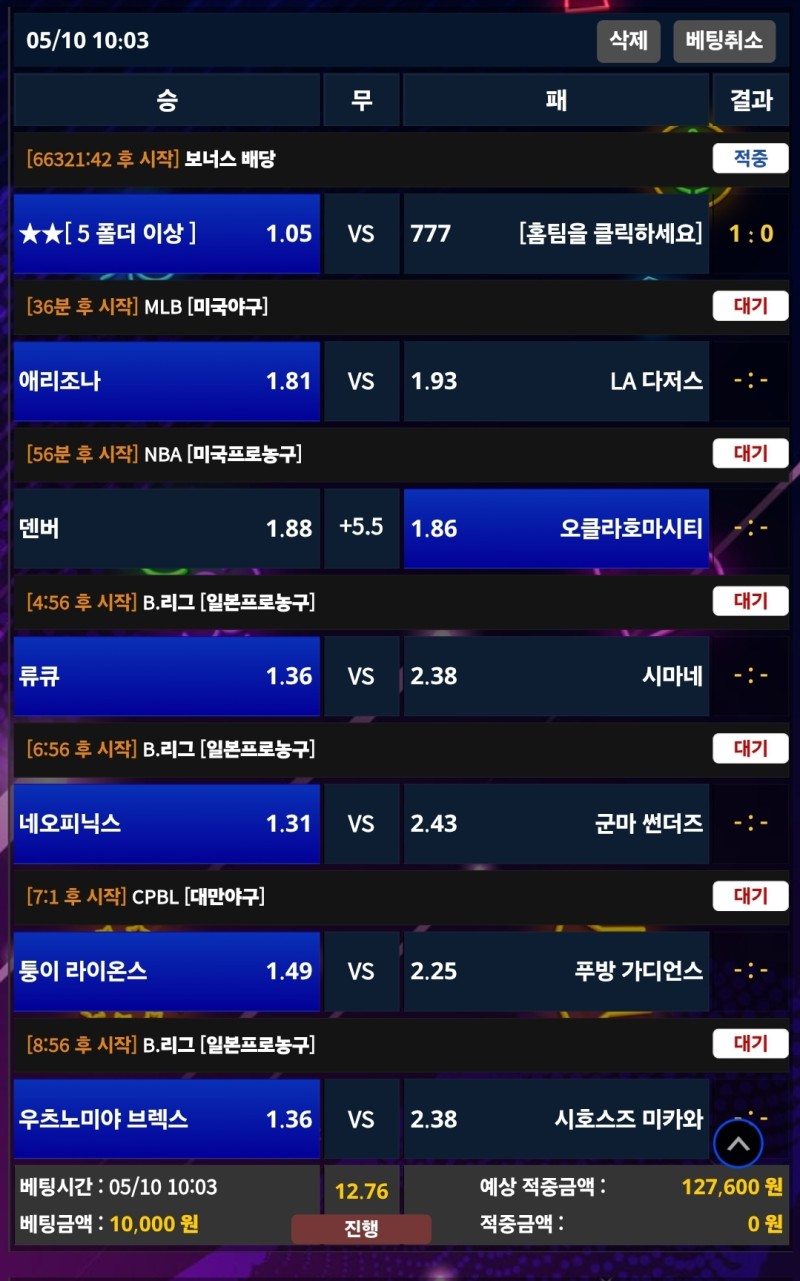Select 우츠노미야 브렉스 at odds 1.36
The width and height of the screenshot is (800, 1281).
tap(167, 1119)
